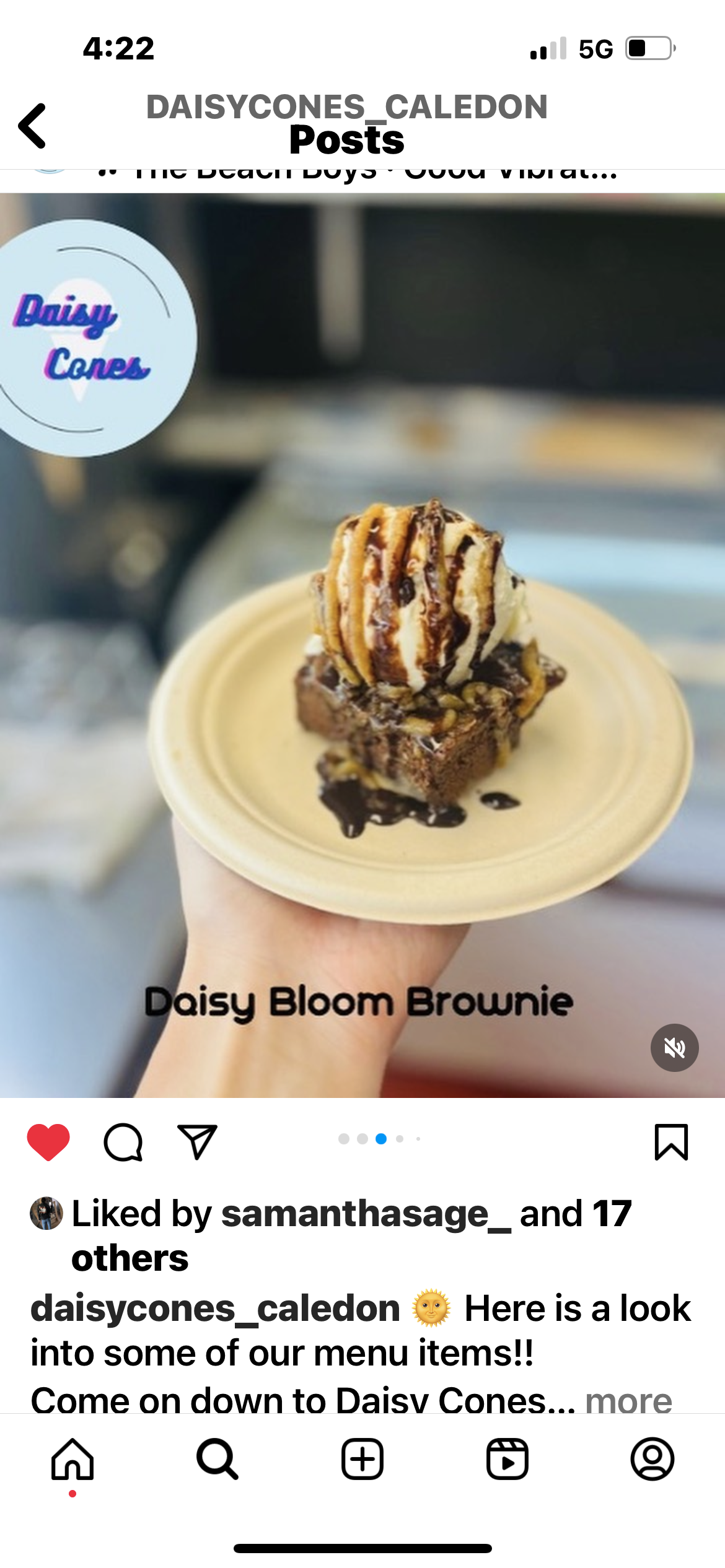This screenshot has width=725, height=1568.
Task: Switch to the Search tab
Action: point(217,1459)
